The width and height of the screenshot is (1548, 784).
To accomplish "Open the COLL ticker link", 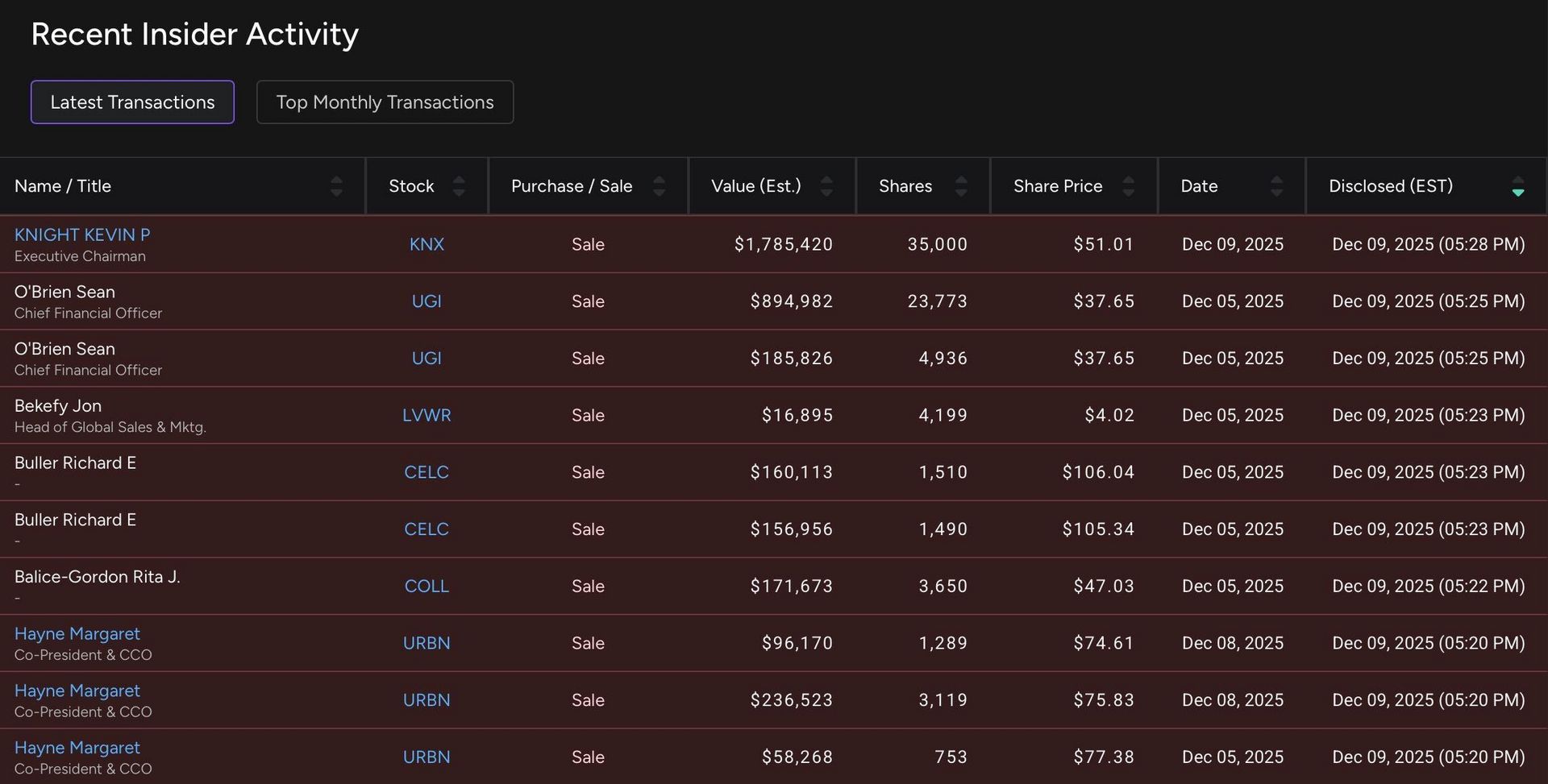I will pyautogui.click(x=427, y=586).
